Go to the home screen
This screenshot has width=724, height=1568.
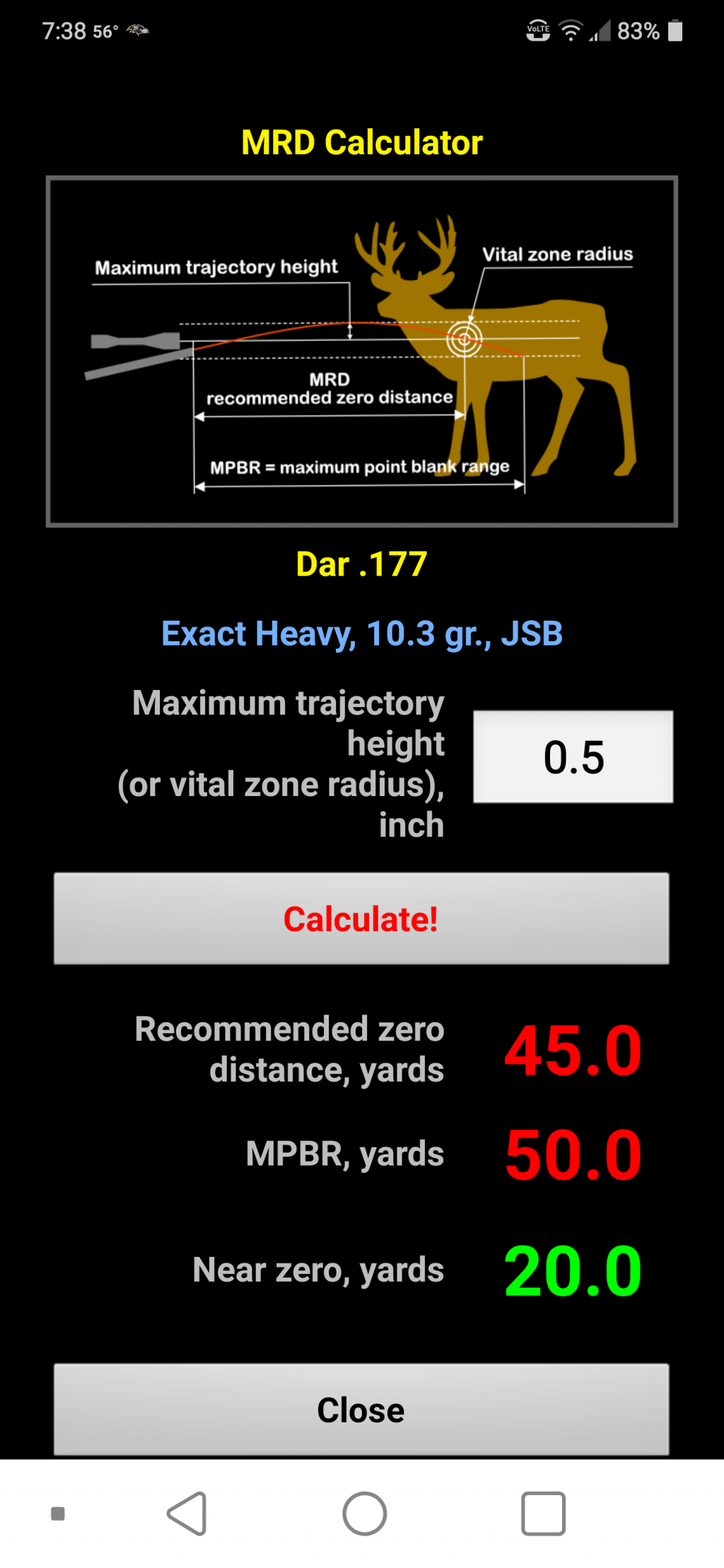[x=364, y=1514]
